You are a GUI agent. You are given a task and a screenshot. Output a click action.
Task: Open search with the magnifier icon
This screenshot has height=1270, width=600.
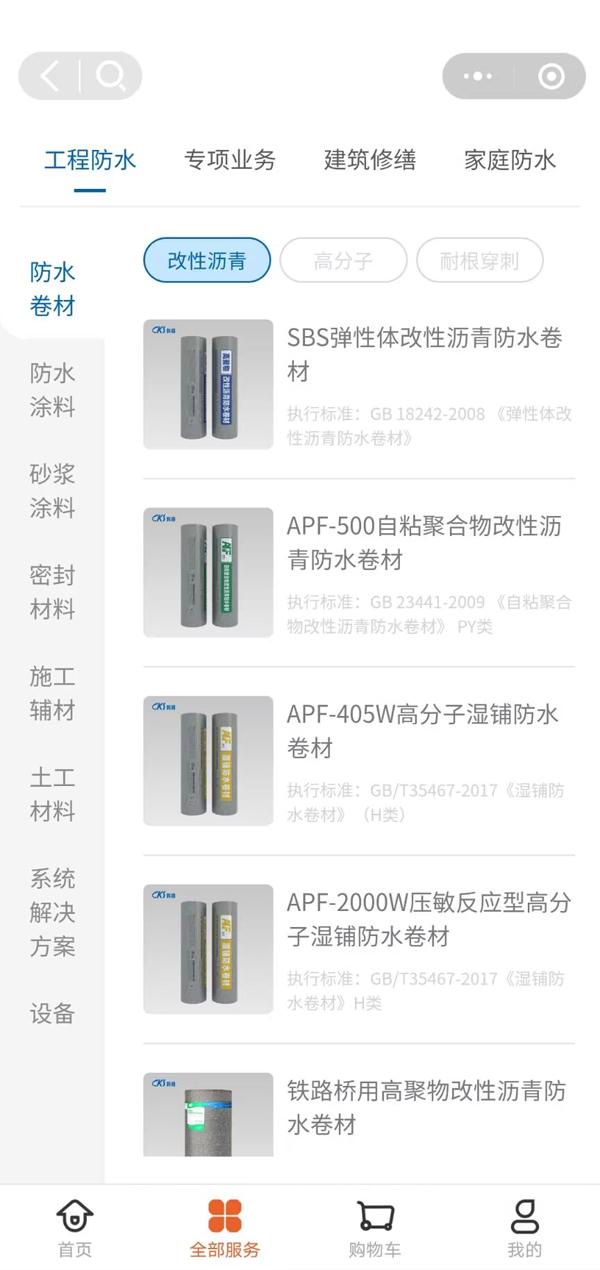click(111, 76)
